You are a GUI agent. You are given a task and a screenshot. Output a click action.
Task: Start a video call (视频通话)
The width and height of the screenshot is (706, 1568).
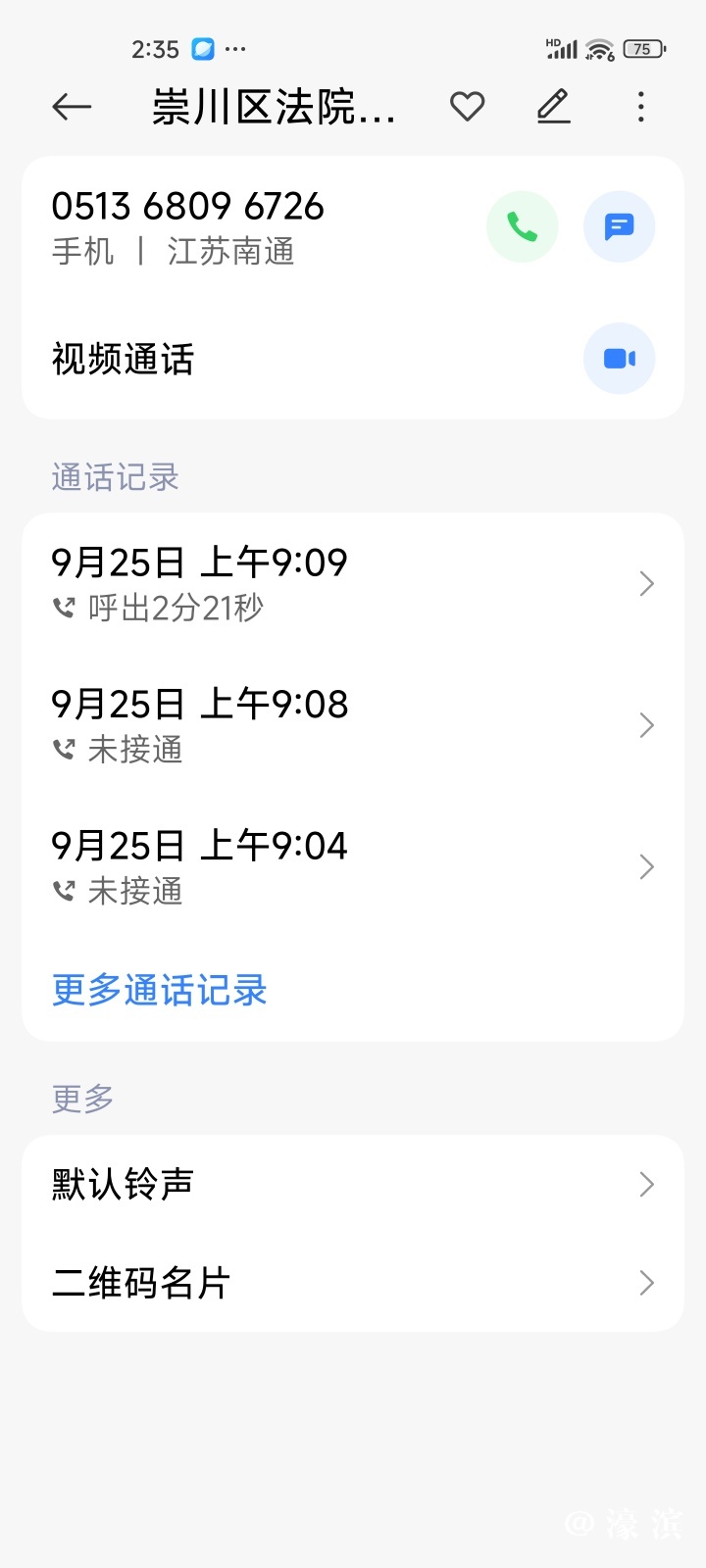(619, 359)
